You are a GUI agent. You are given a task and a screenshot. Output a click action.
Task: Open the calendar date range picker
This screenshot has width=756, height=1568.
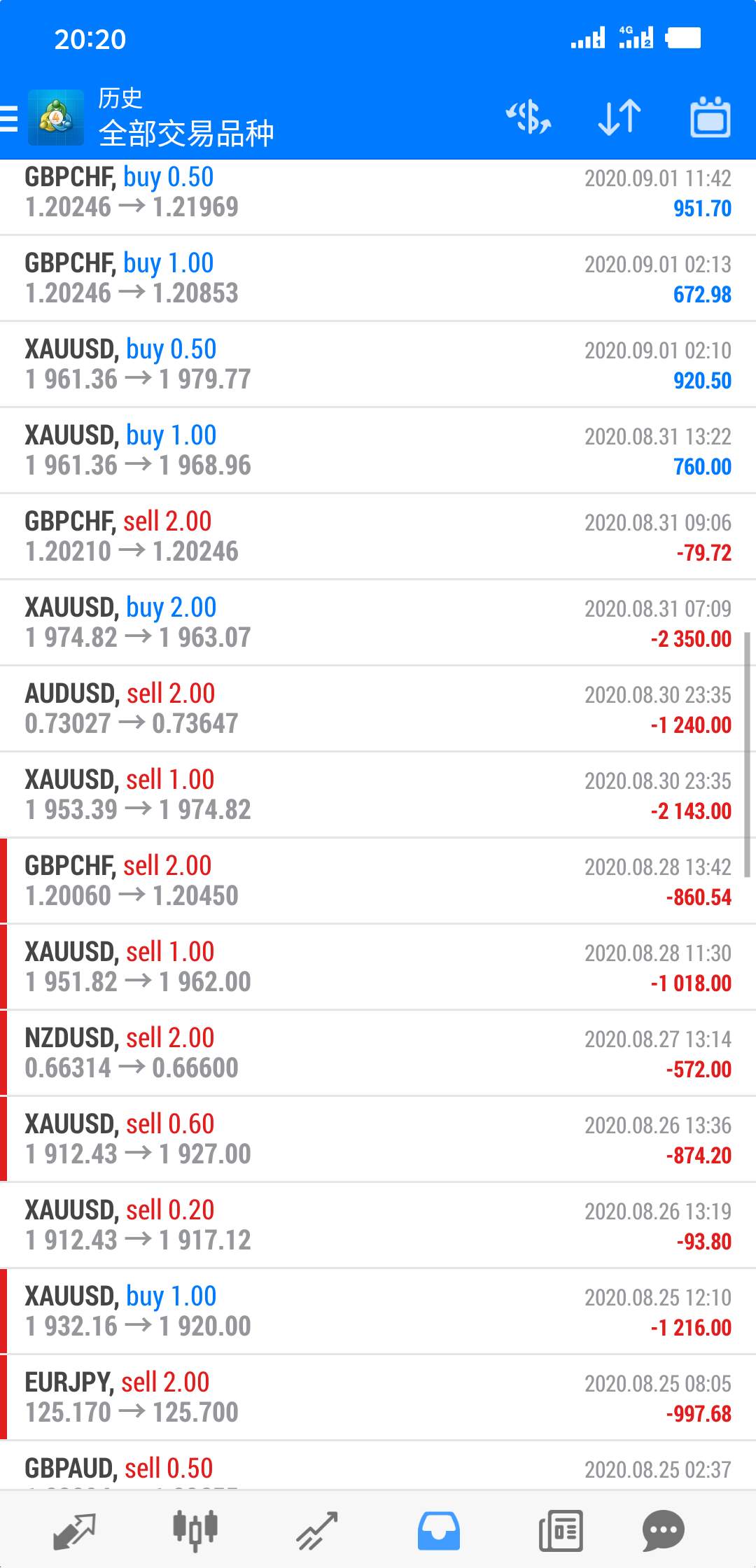coord(710,117)
